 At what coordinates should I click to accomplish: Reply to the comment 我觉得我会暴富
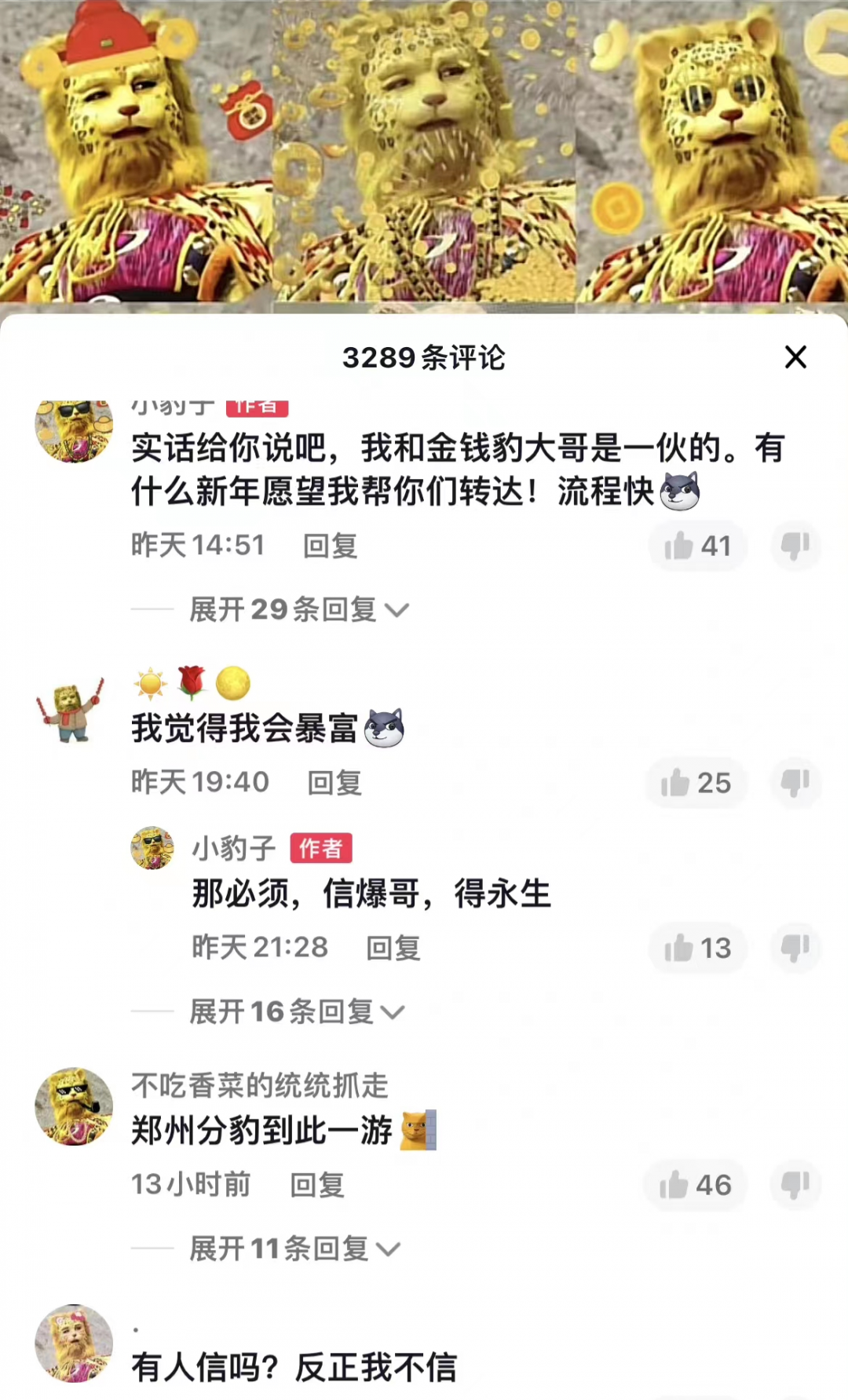pos(334,783)
